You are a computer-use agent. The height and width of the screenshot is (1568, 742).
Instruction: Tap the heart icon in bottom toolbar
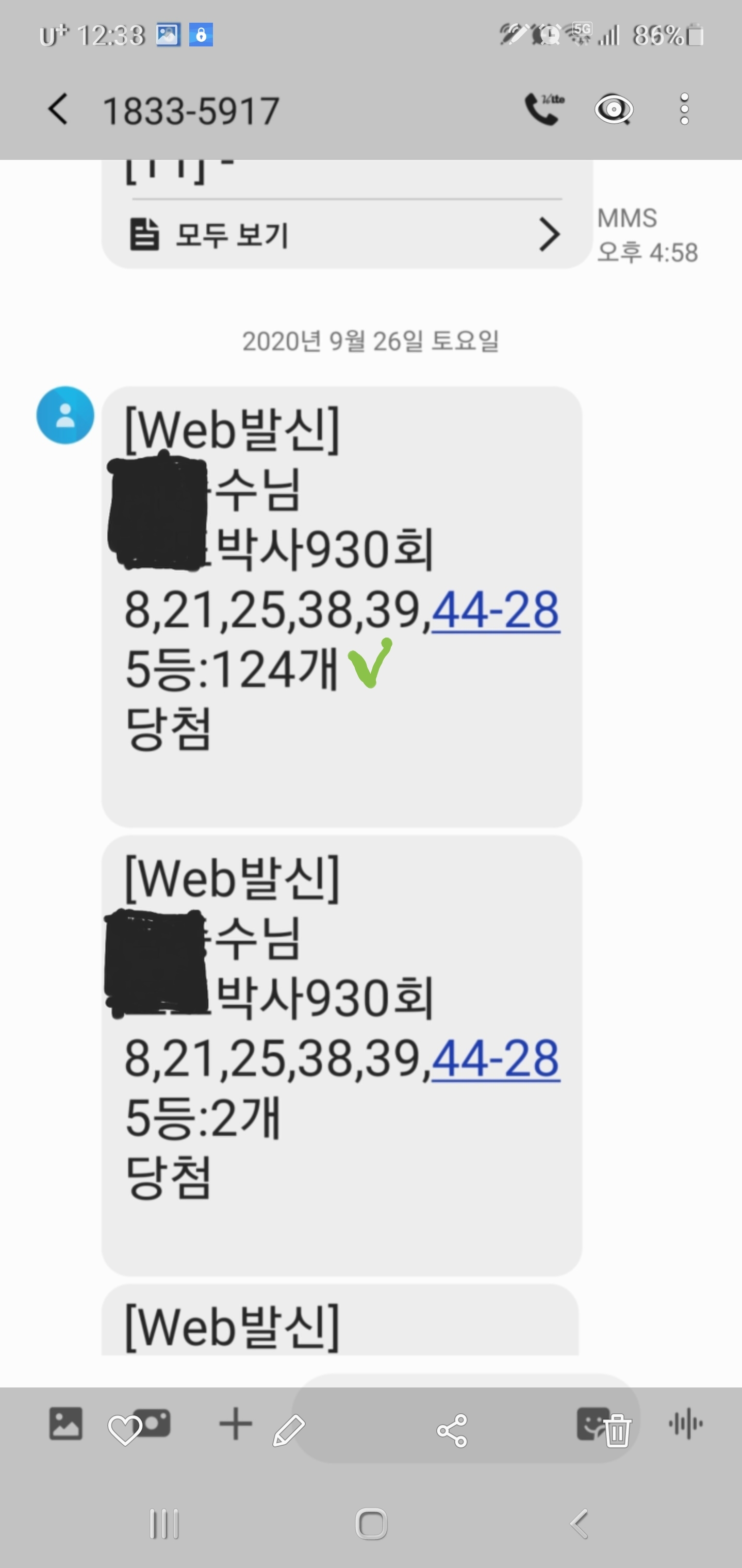click(125, 1430)
